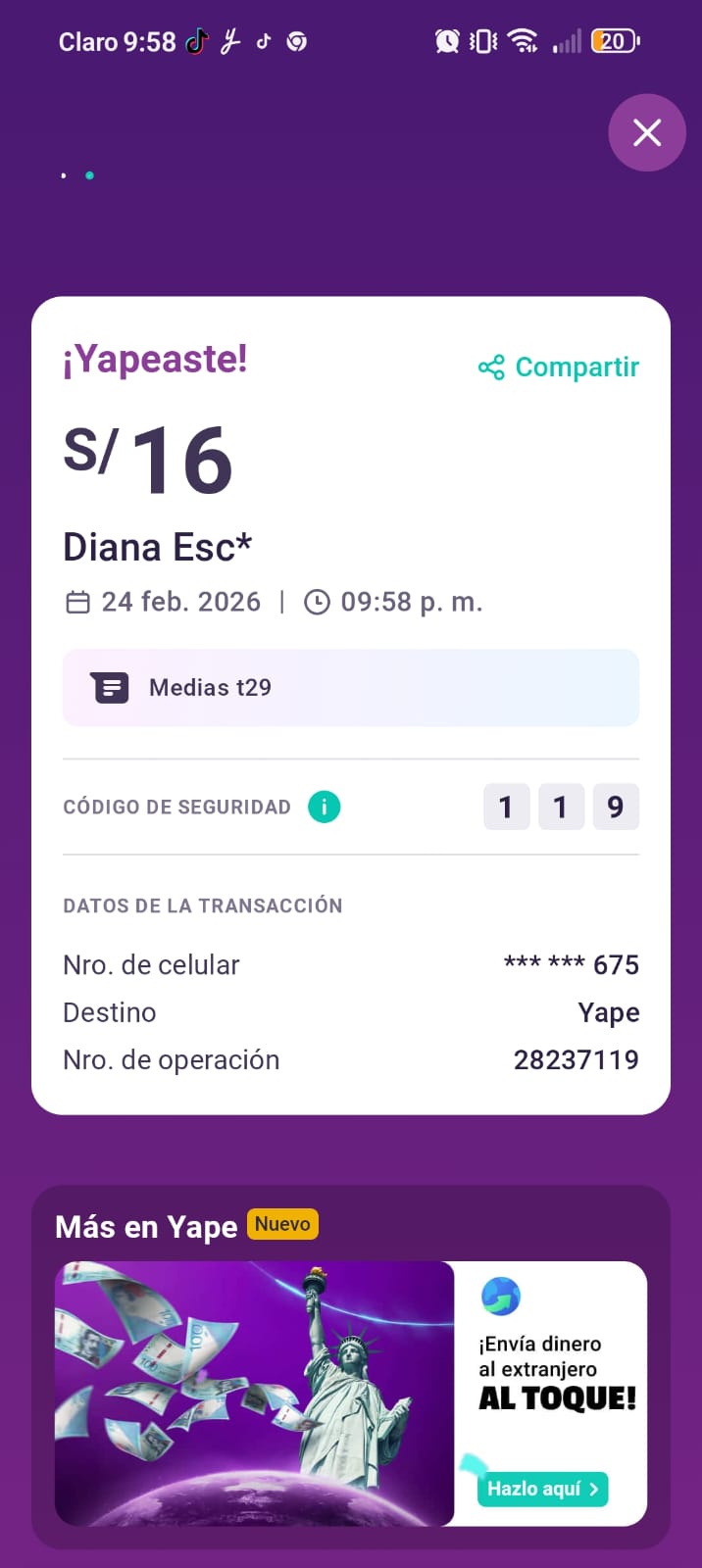The width and height of the screenshot is (702, 1568).
Task: Close the Yape payment confirmation screen
Action: 646,132
